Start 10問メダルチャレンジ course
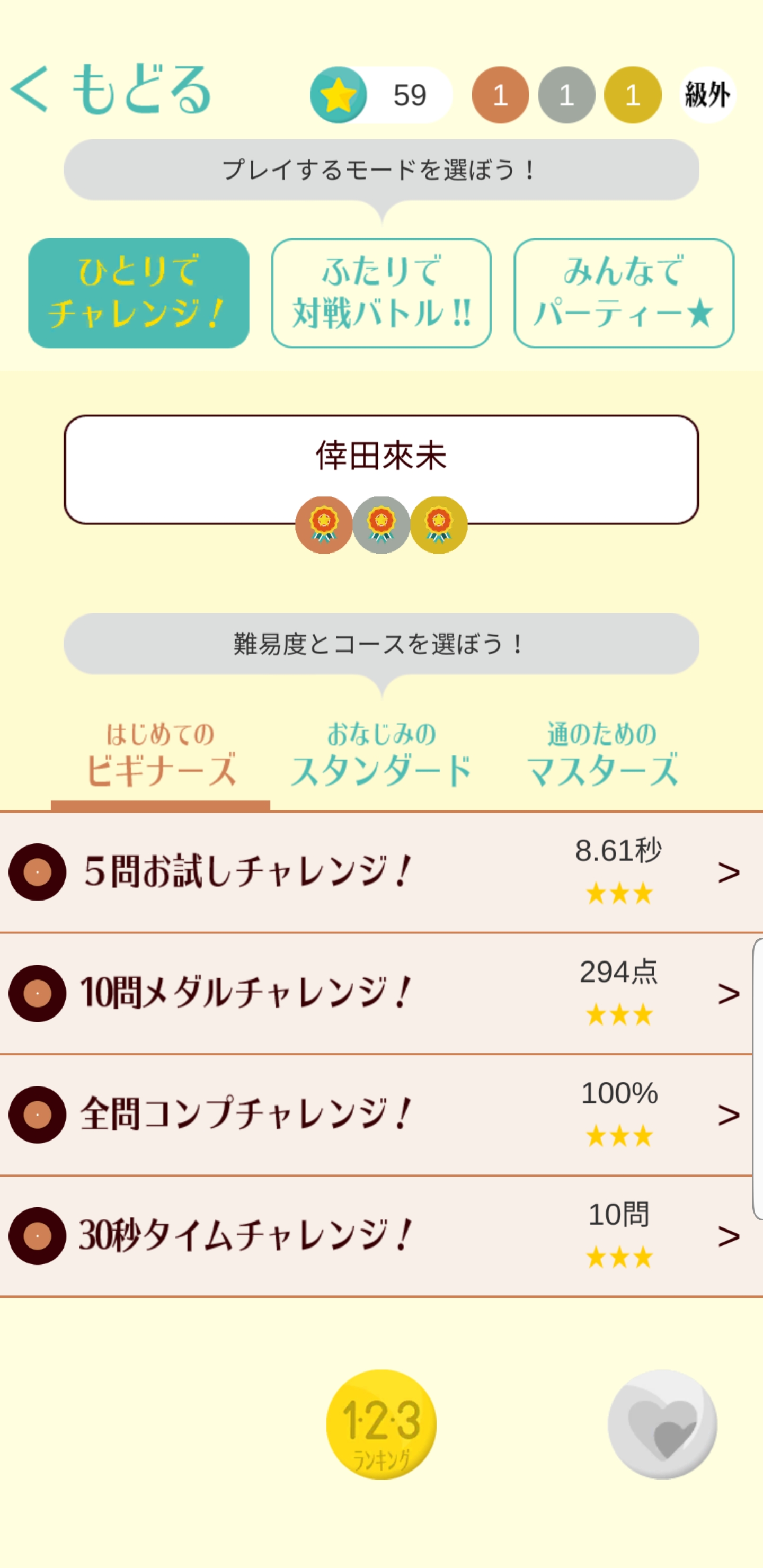763x1568 pixels. pos(381,993)
